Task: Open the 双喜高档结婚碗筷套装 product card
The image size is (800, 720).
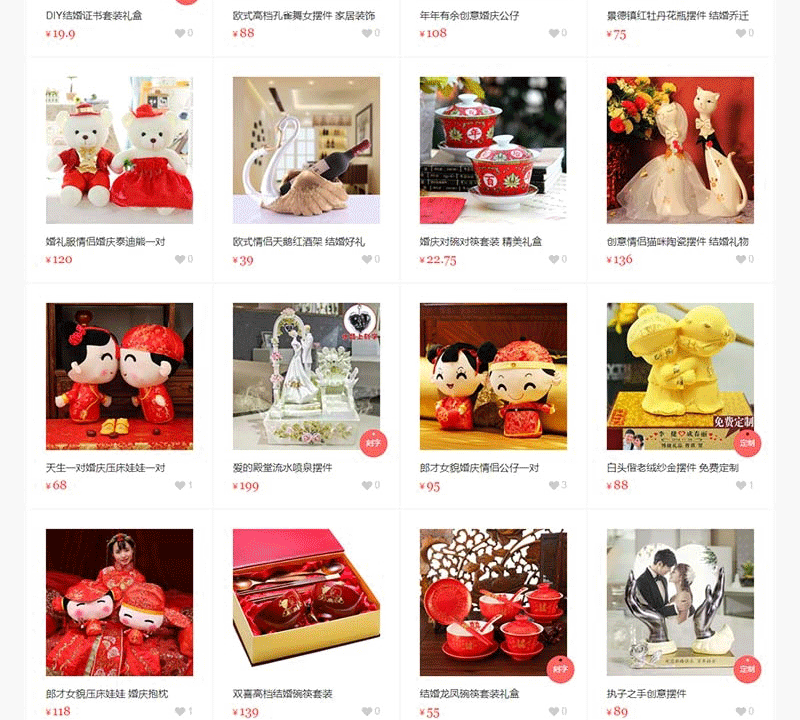Action: 306,602
